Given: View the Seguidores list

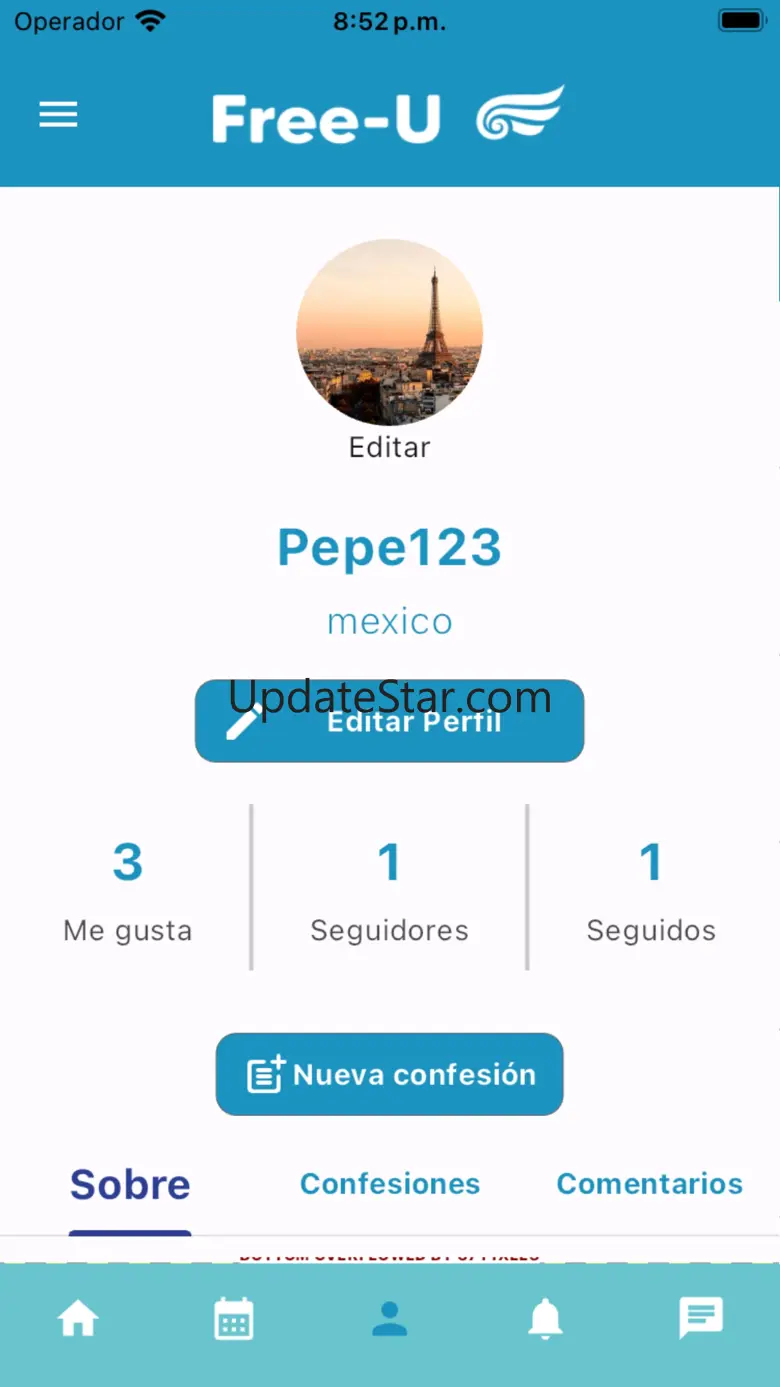Looking at the screenshot, I should [x=389, y=886].
